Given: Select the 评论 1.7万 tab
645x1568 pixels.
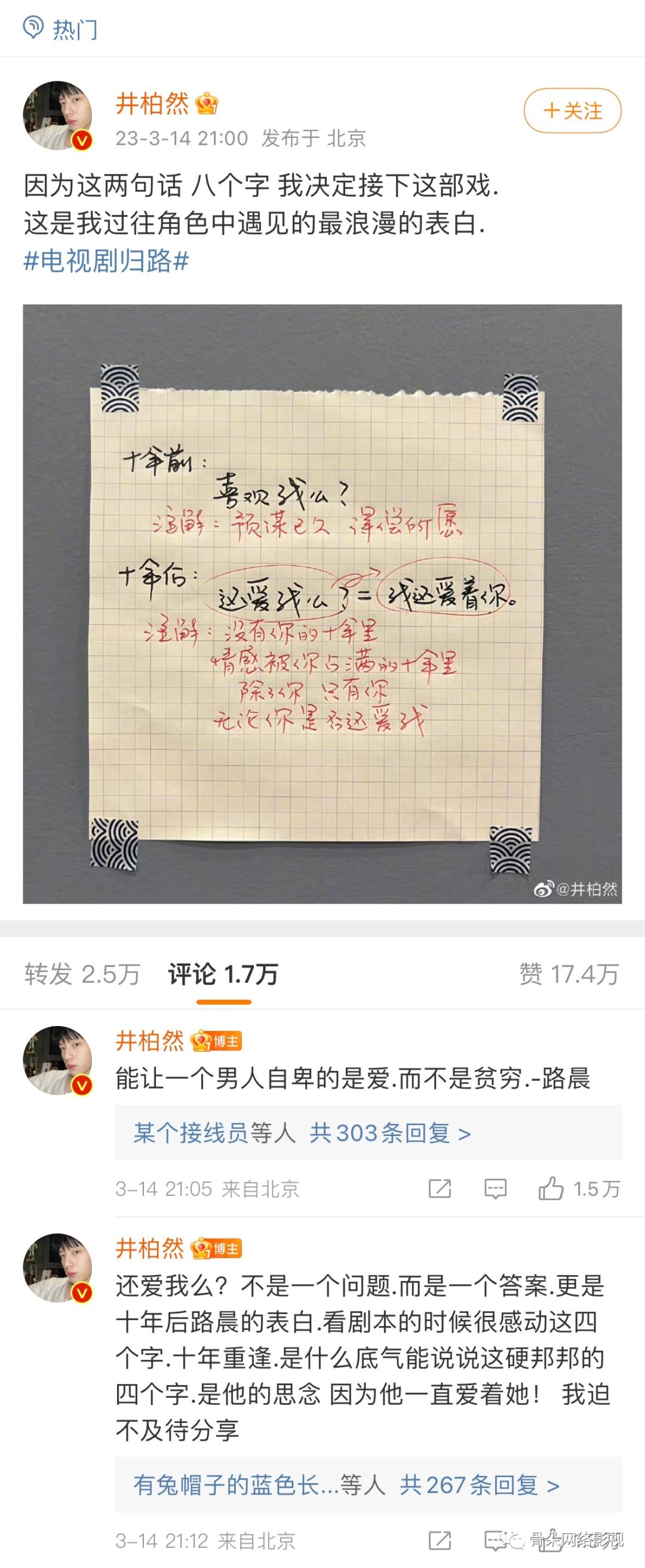Looking at the screenshot, I should point(223,974).
